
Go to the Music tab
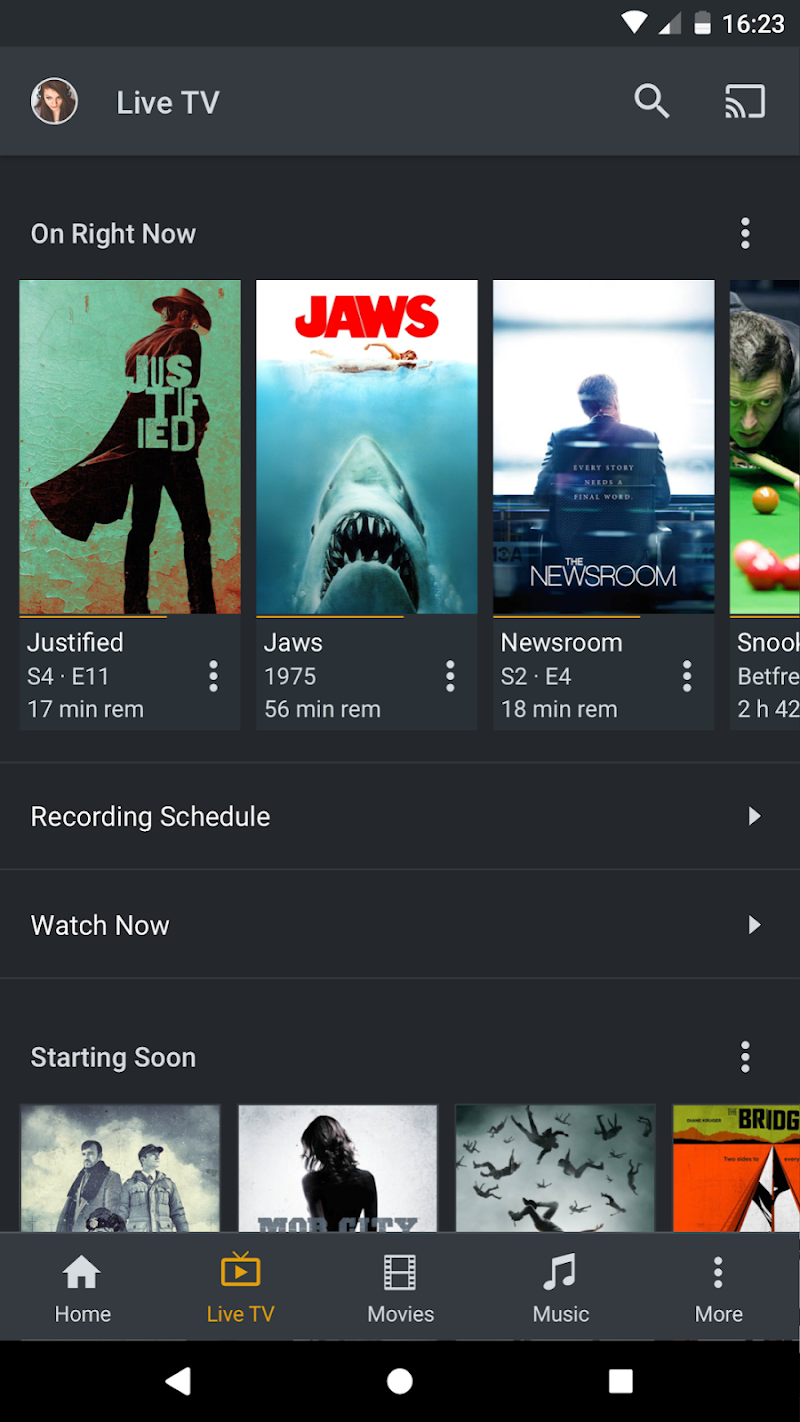pyautogui.click(x=560, y=1288)
